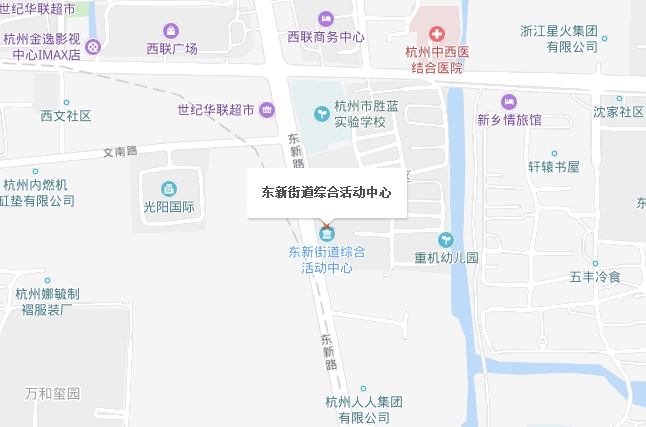Tap the 东新街道综合活动中心 info window
The image size is (646, 427).
tap(326, 190)
